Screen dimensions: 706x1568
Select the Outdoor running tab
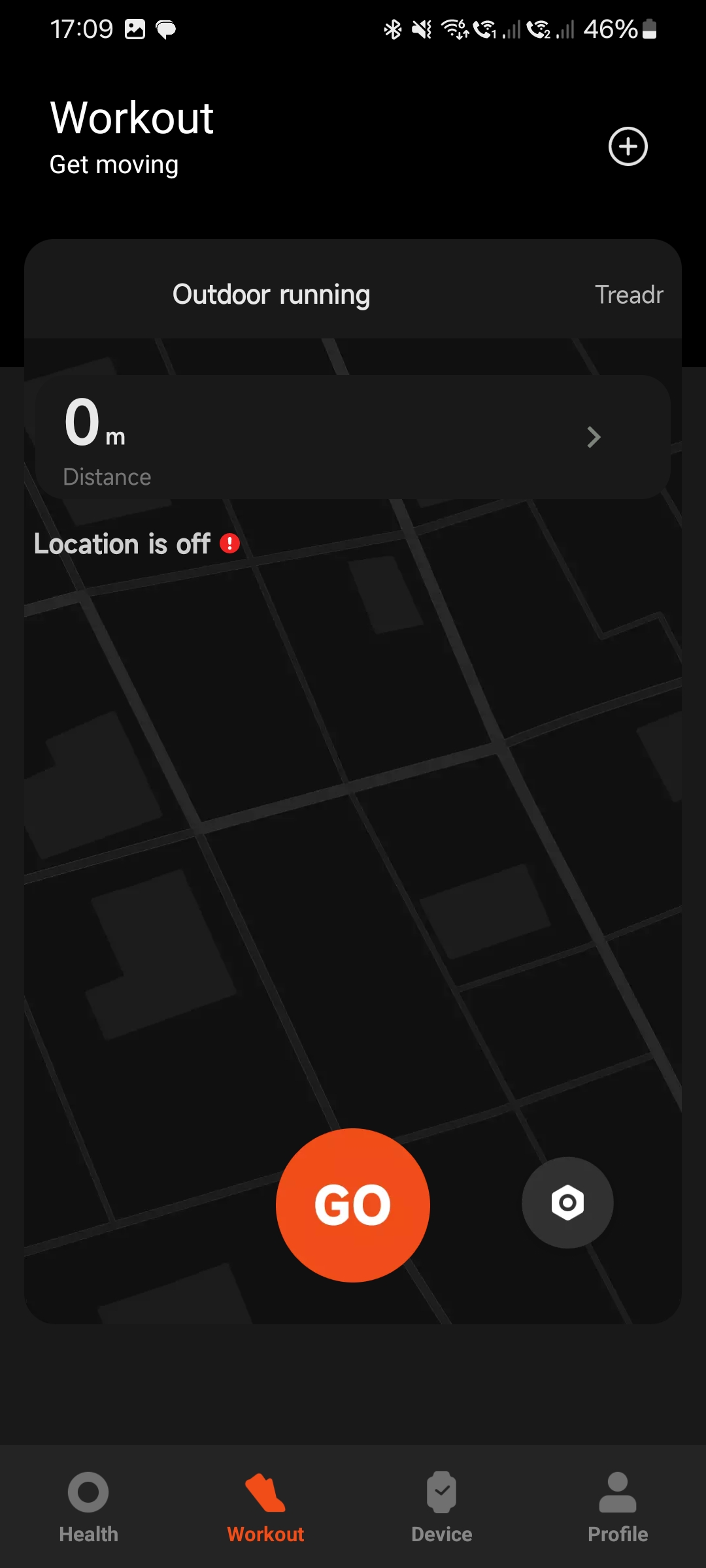coord(271,295)
